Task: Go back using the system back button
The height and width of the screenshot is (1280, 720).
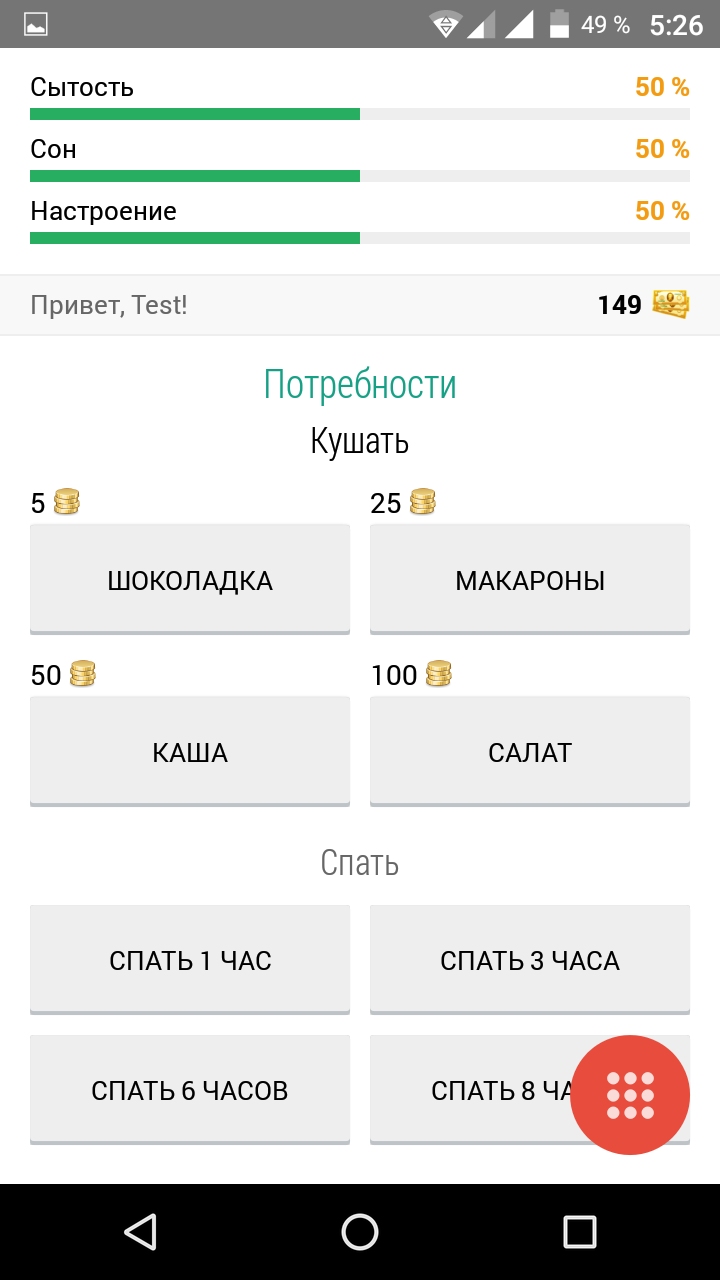Action: tap(140, 1232)
